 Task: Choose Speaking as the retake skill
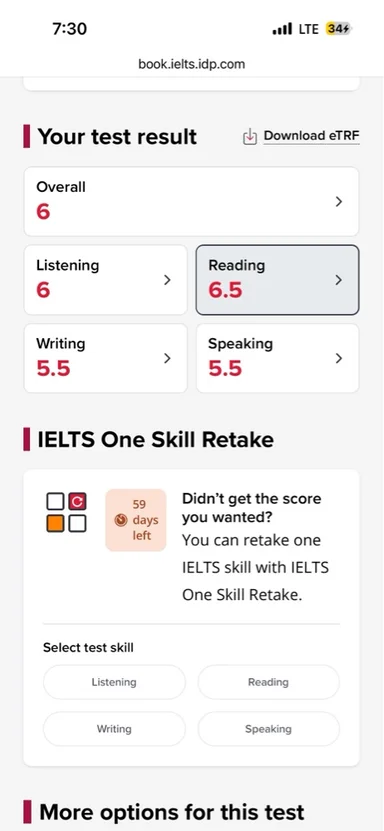point(269,729)
